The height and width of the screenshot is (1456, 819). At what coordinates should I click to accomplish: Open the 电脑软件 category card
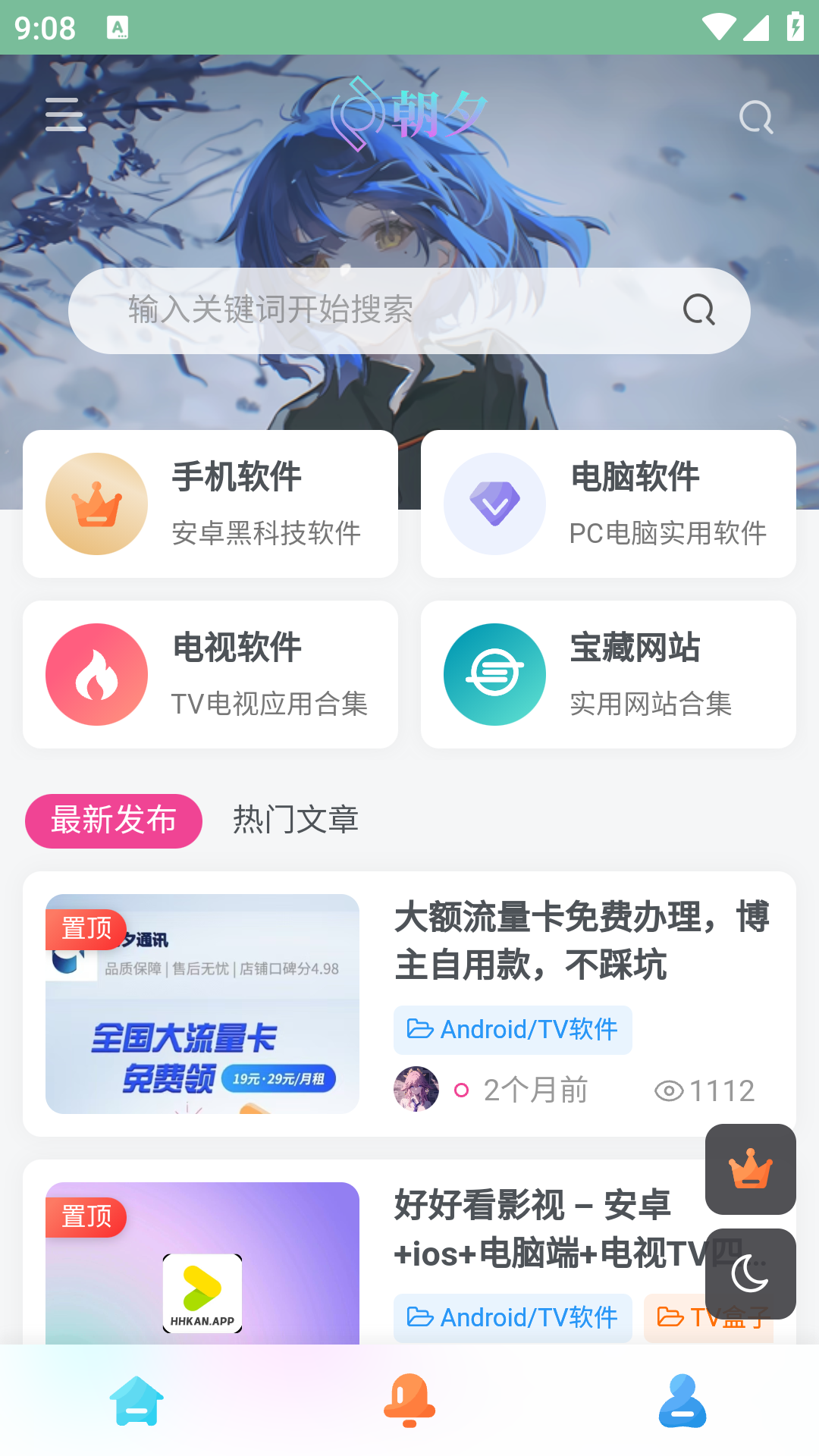click(608, 504)
